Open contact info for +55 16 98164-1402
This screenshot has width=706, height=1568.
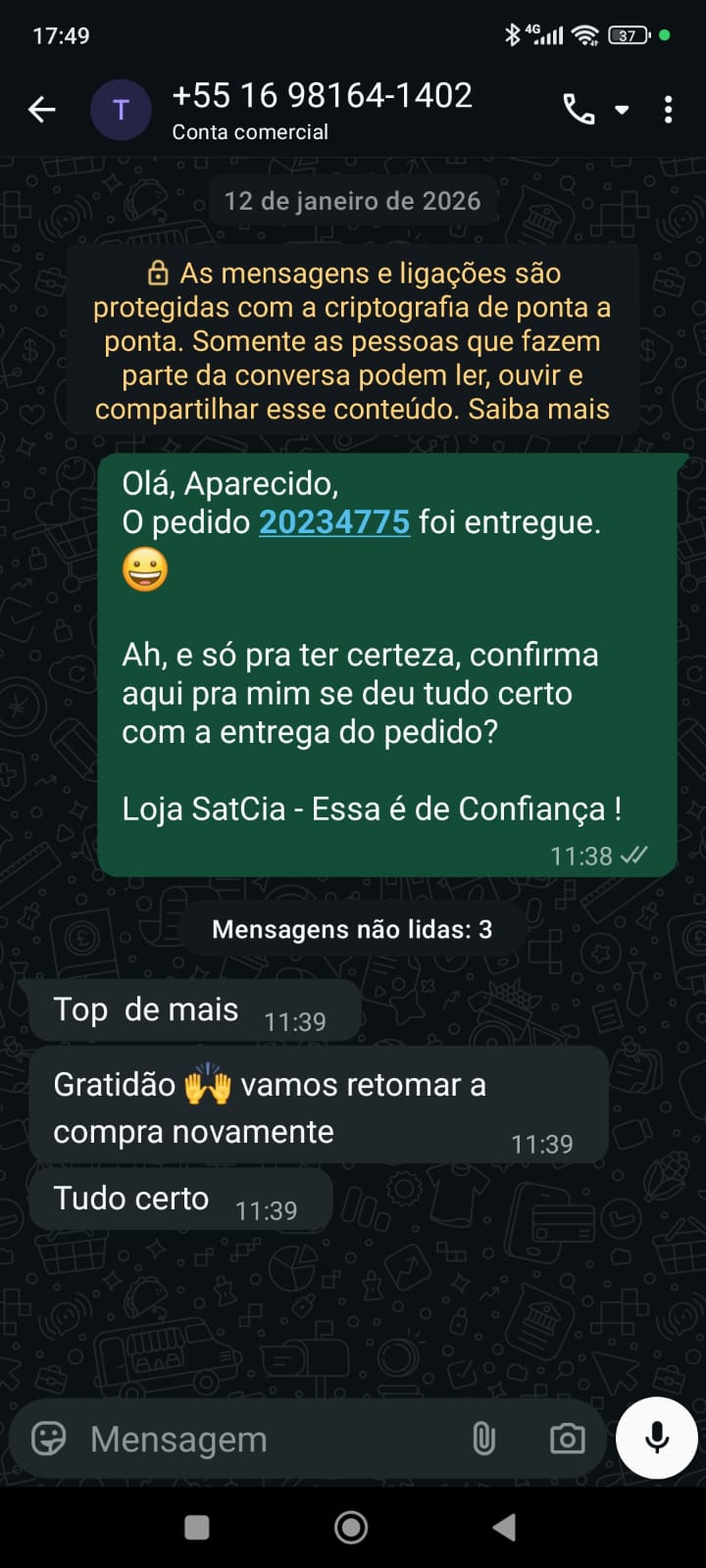point(322,109)
